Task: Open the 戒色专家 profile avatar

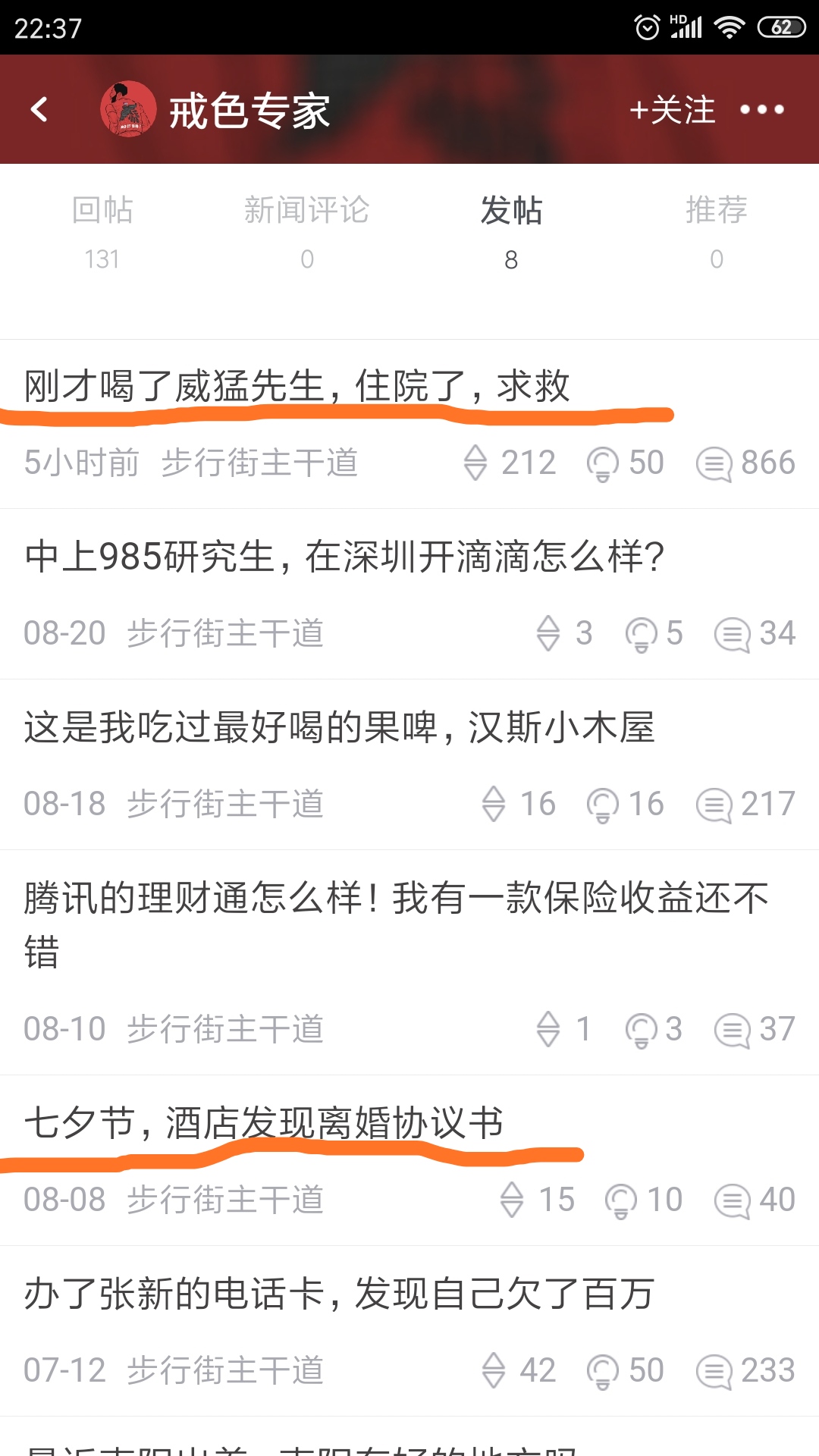Action: 128,110
